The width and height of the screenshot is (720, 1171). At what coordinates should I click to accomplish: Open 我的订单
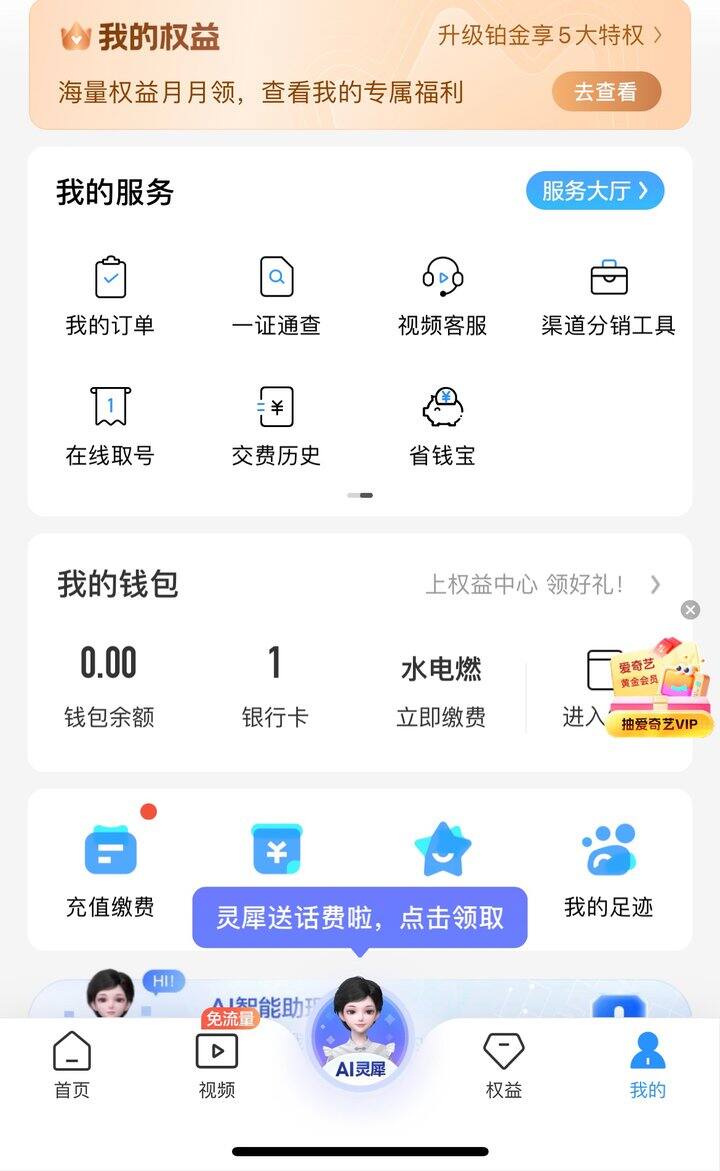[x=110, y=295]
